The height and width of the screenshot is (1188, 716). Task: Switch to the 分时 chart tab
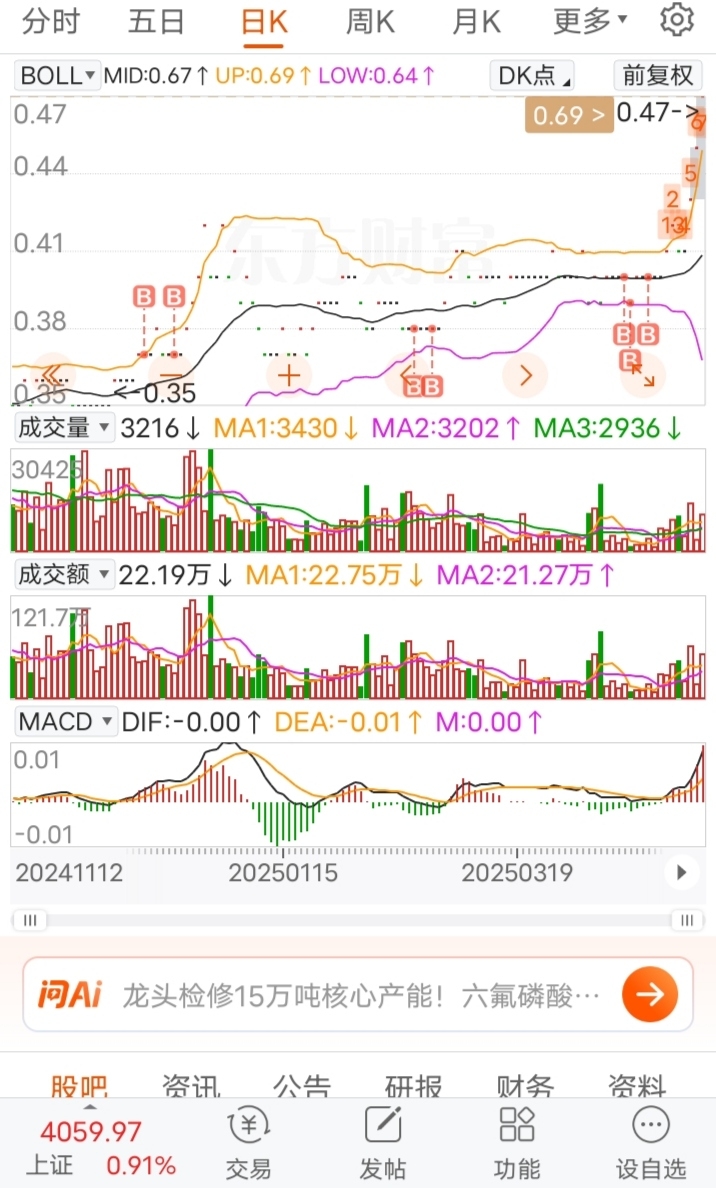[x=50, y=21]
